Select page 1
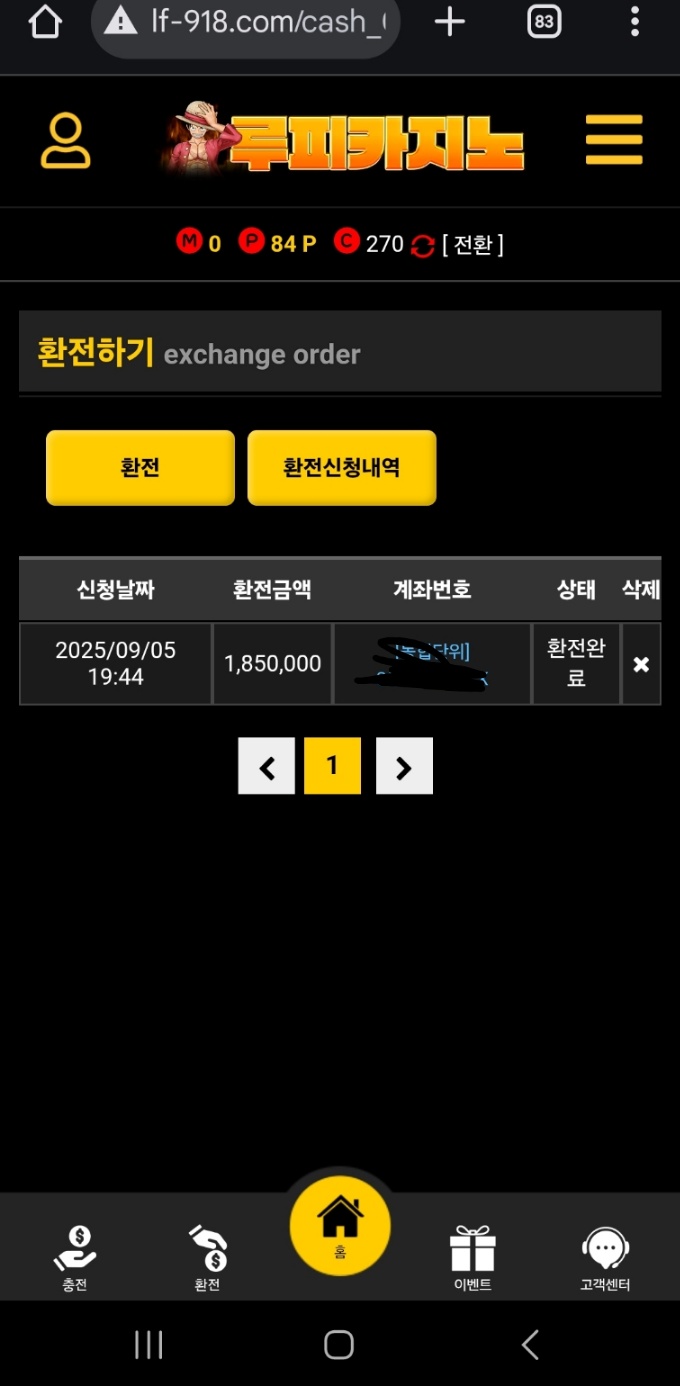The image size is (680, 1386). pos(332,766)
